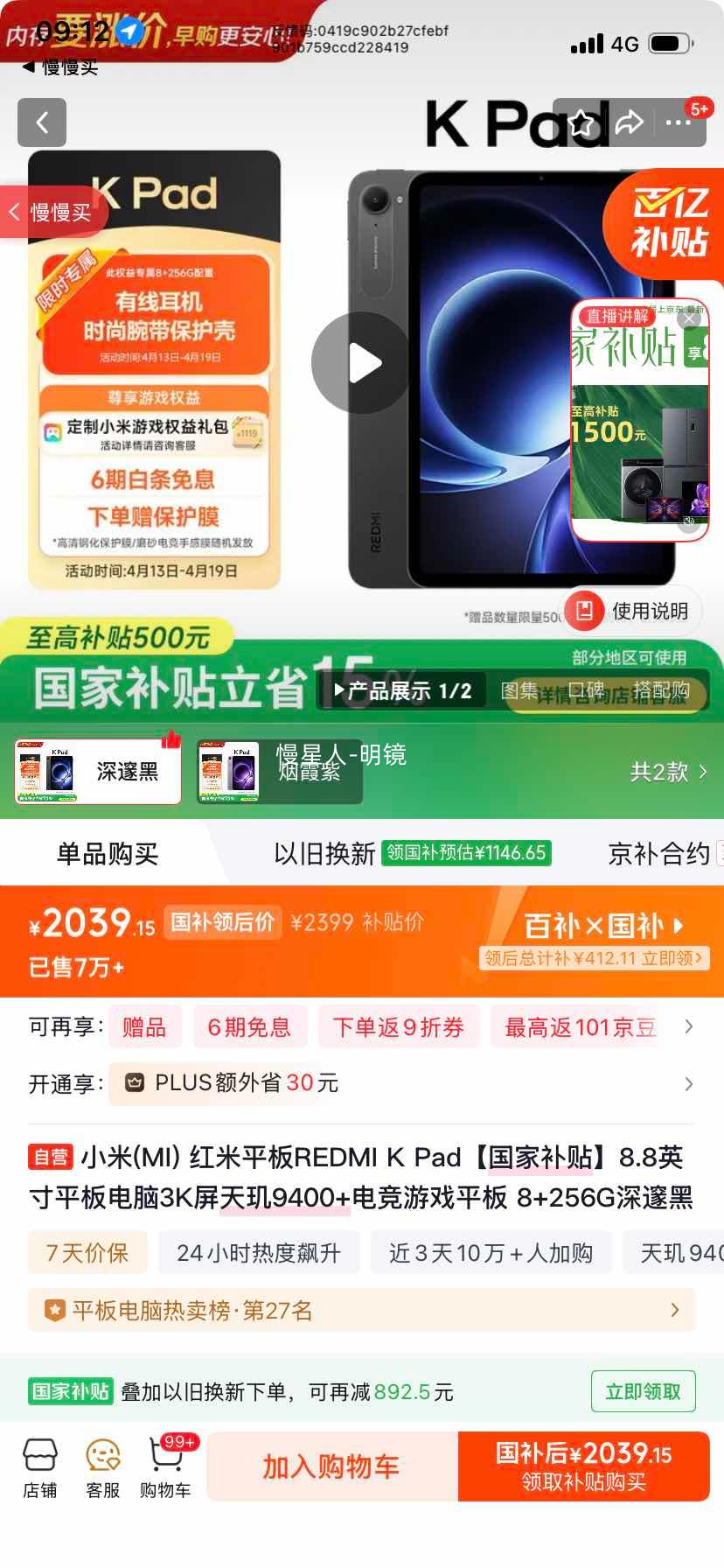
Task: Tap the 立即领取 subsidy button
Action: point(643,1391)
